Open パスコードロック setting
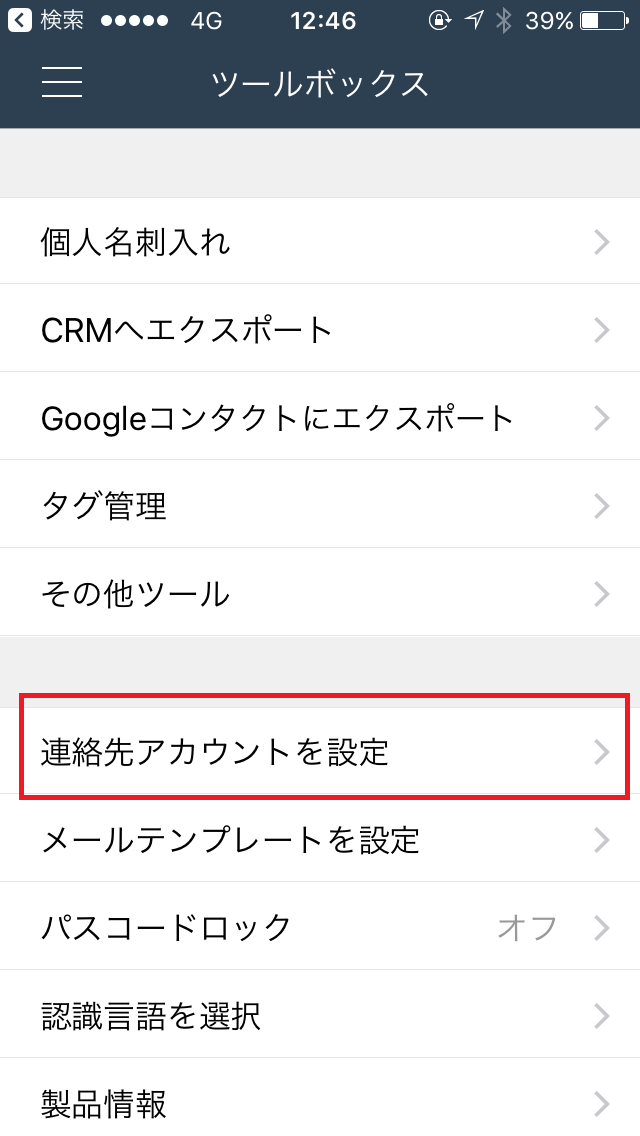 click(320, 927)
